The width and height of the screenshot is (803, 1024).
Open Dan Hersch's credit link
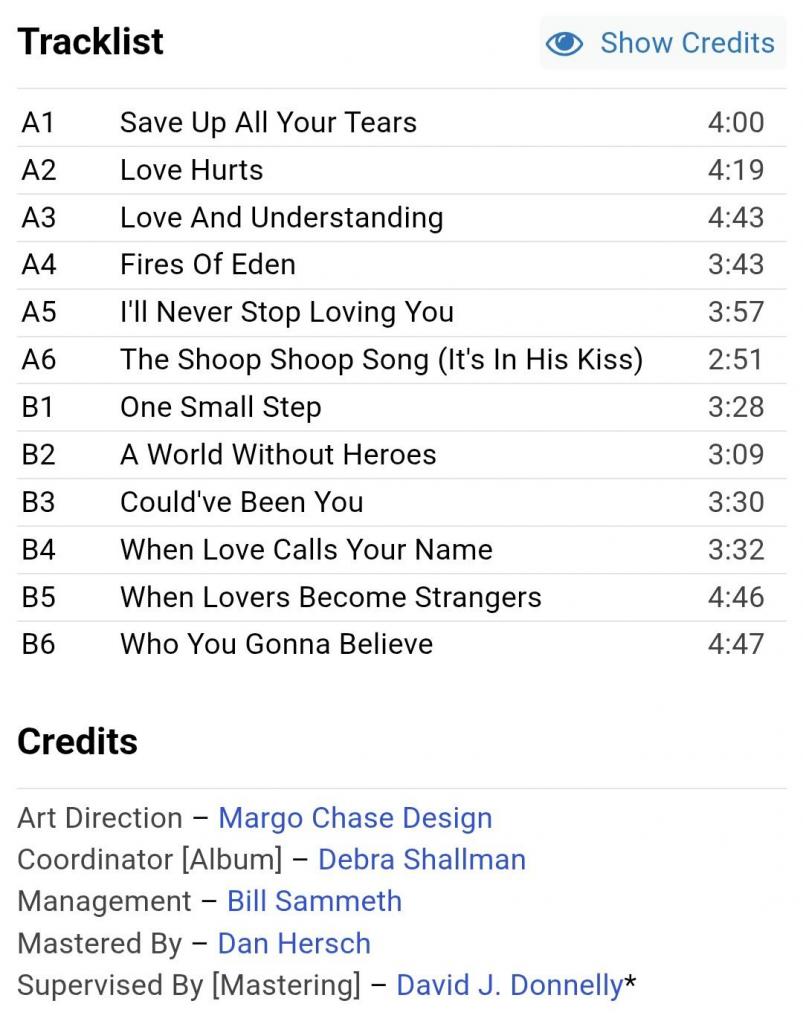pyautogui.click(x=294, y=943)
